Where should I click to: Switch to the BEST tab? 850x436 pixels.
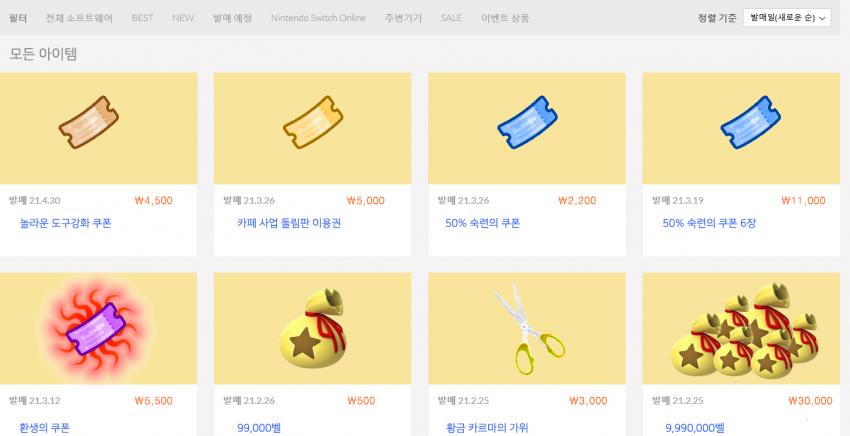point(142,18)
